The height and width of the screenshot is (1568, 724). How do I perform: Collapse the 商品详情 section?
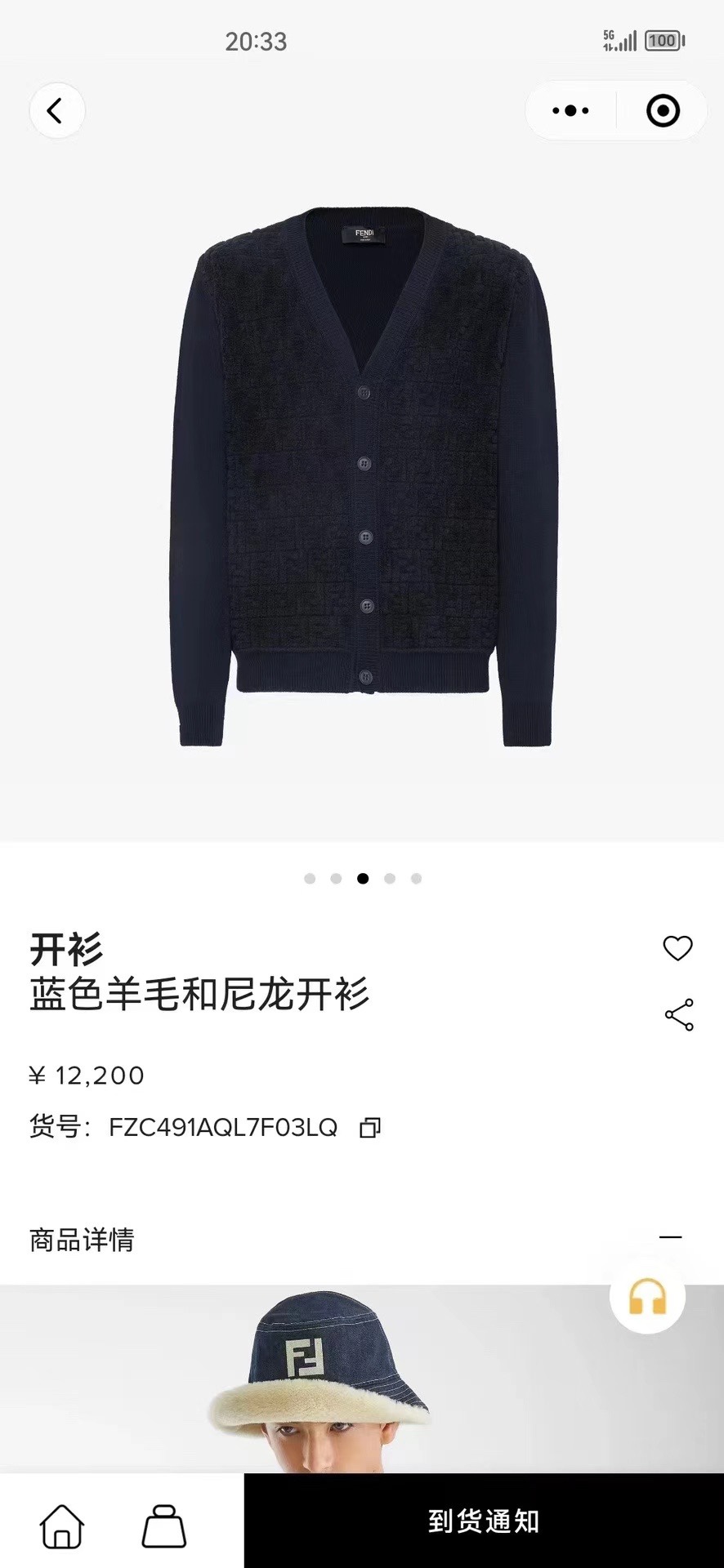point(670,1237)
